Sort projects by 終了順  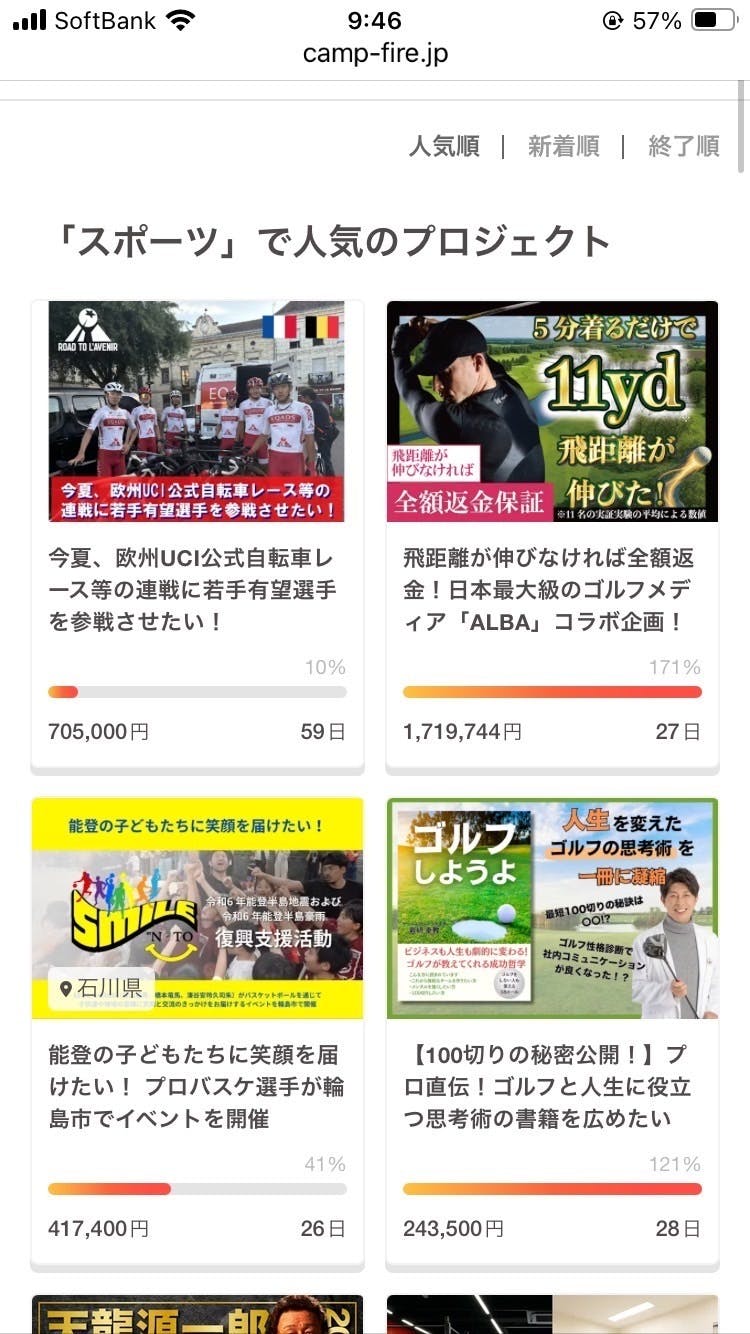(683, 146)
